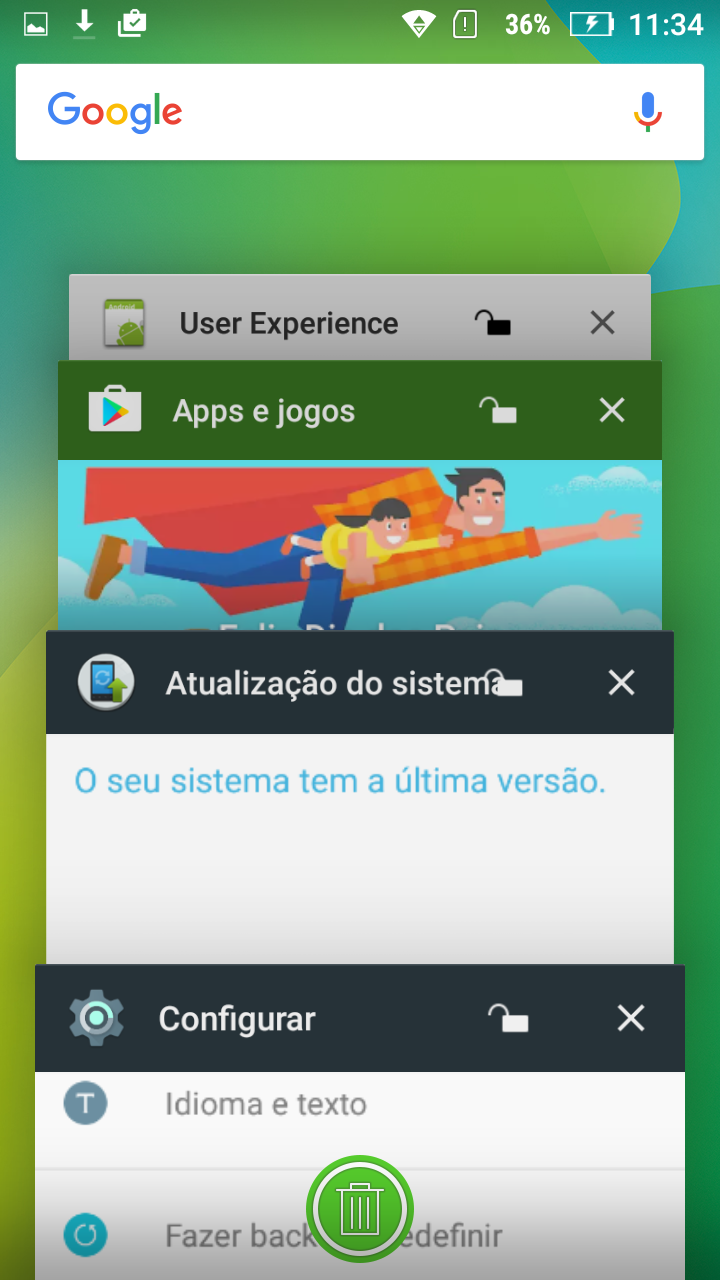Screen dimensions: 720x1280
Task: Close the Apps e jogos card
Action: click(x=611, y=410)
